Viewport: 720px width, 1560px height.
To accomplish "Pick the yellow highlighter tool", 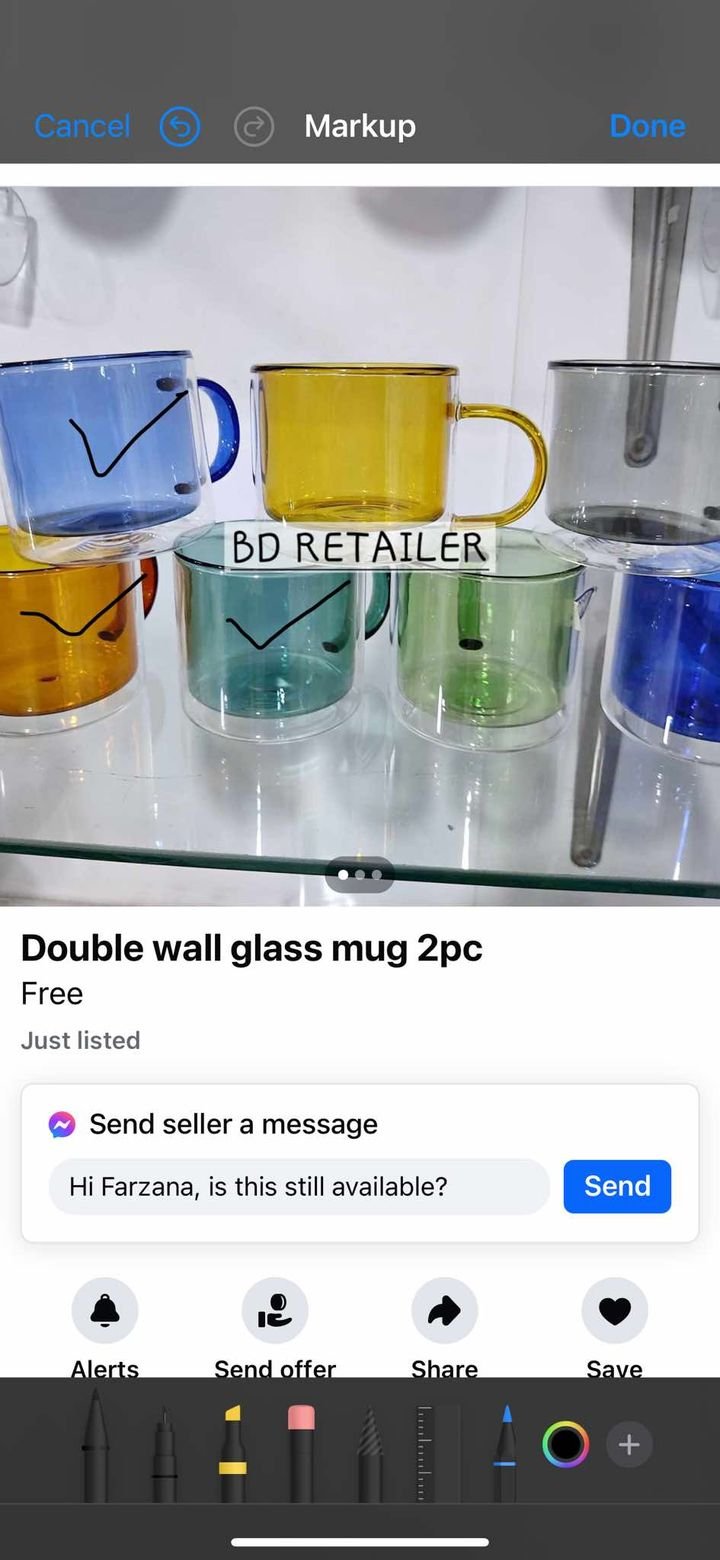I will pos(233,1450).
